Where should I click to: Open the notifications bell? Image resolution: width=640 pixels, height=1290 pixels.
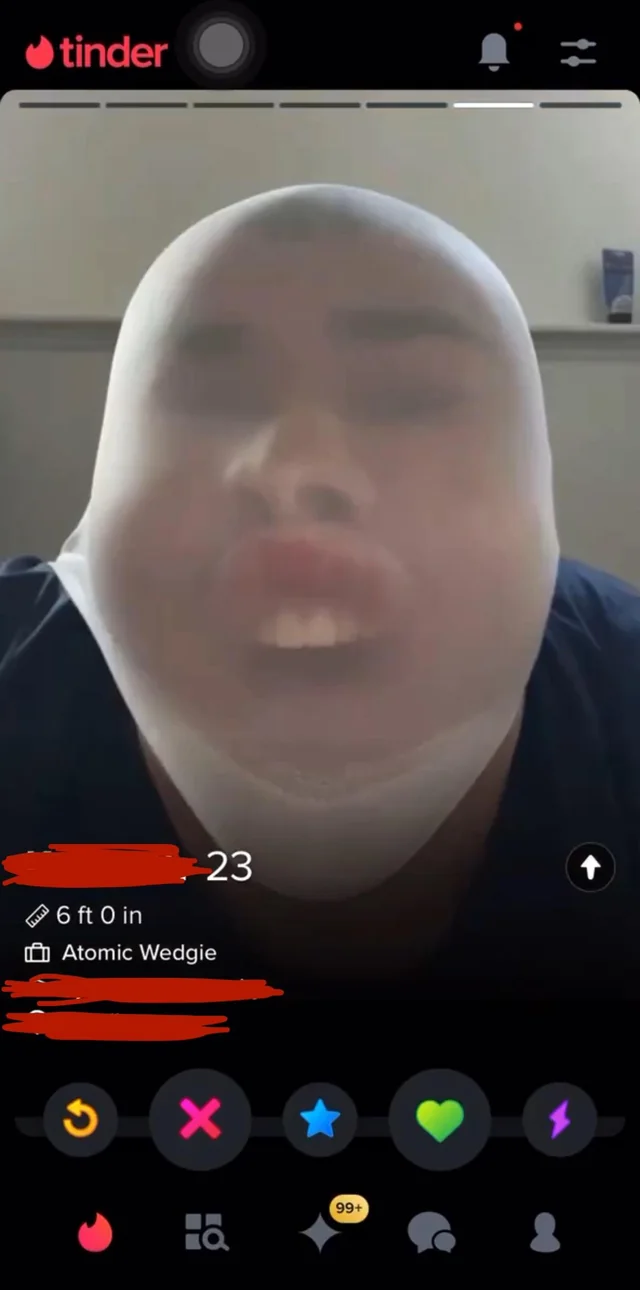495,50
